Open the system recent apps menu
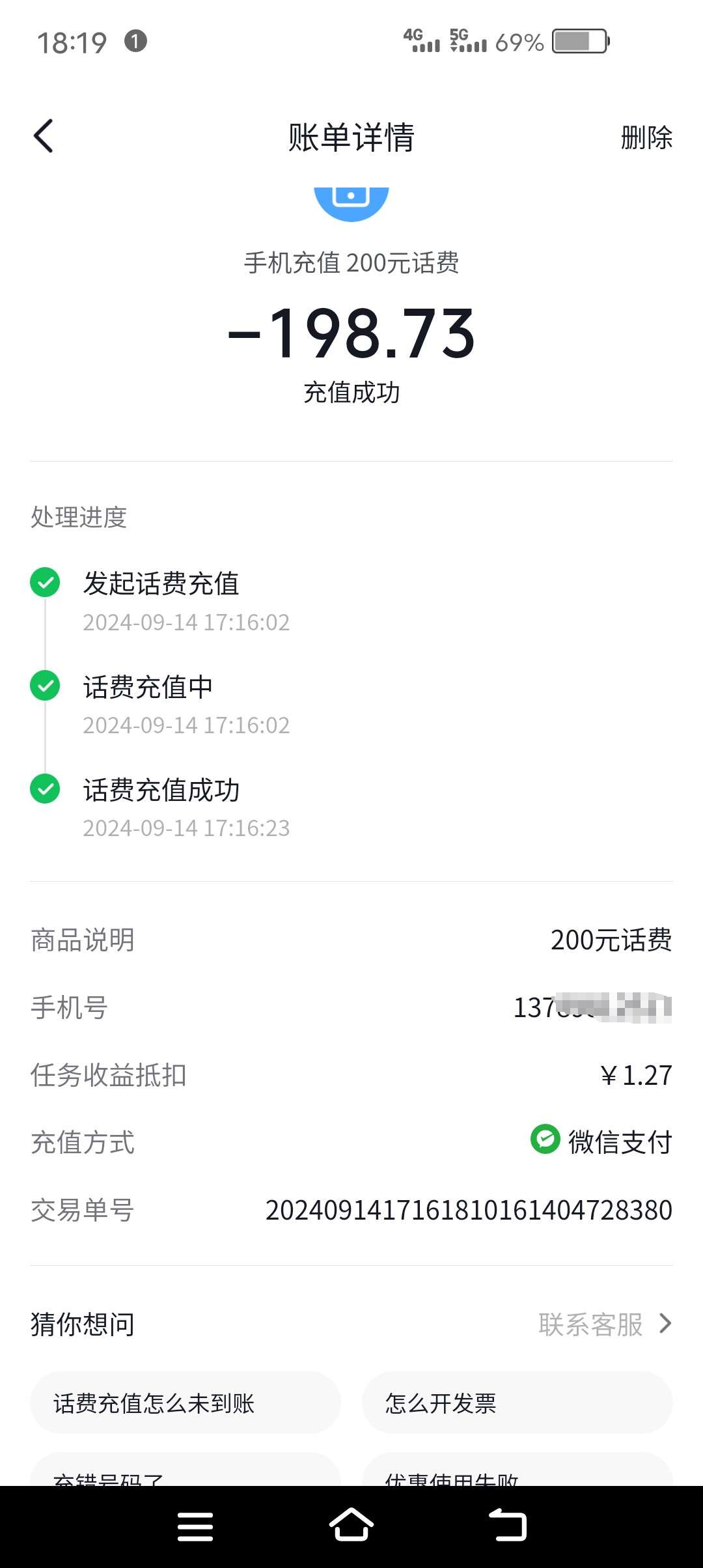Image resolution: width=703 pixels, height=1568 pixels. 195,1526
